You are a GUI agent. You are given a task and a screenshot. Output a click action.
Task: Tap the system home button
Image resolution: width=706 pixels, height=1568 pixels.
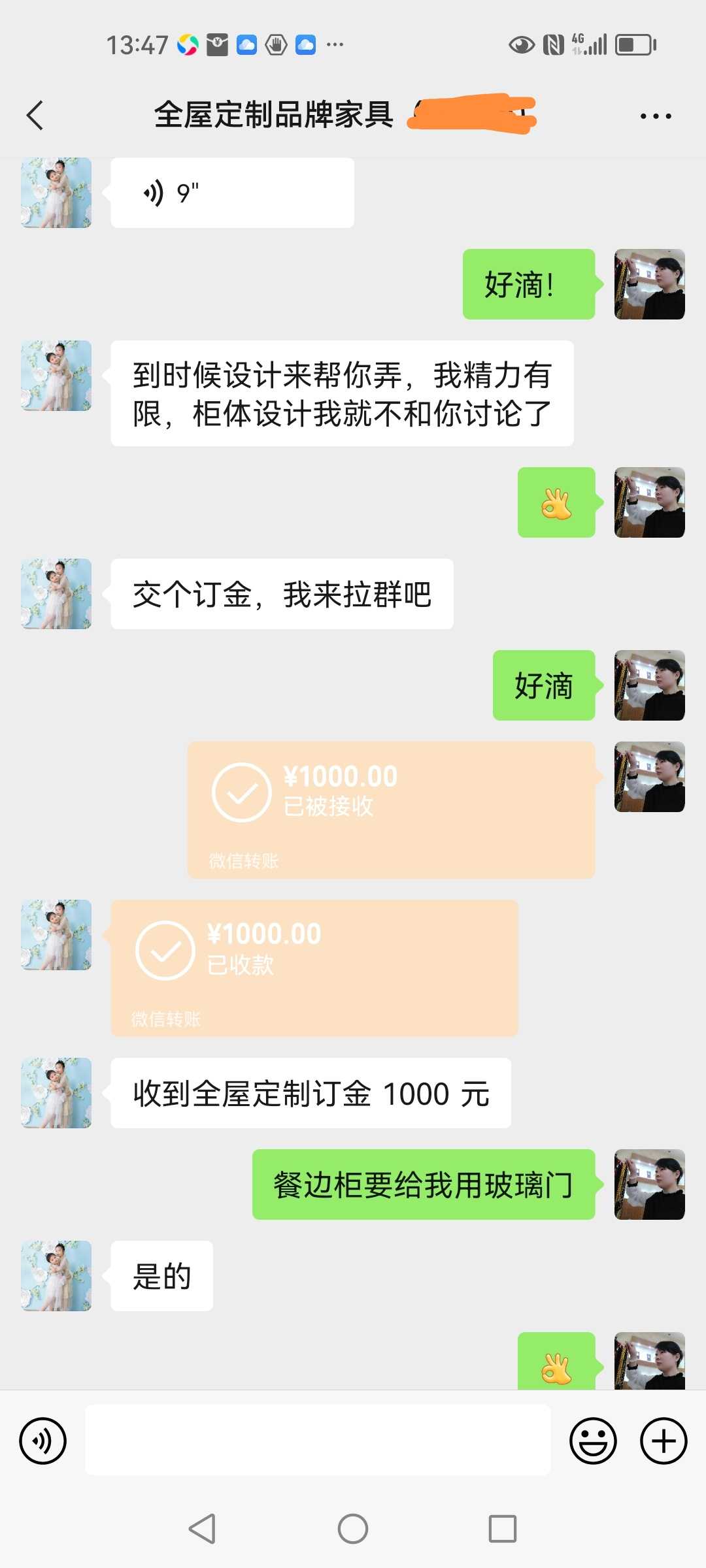click(x=353, y=1529)
